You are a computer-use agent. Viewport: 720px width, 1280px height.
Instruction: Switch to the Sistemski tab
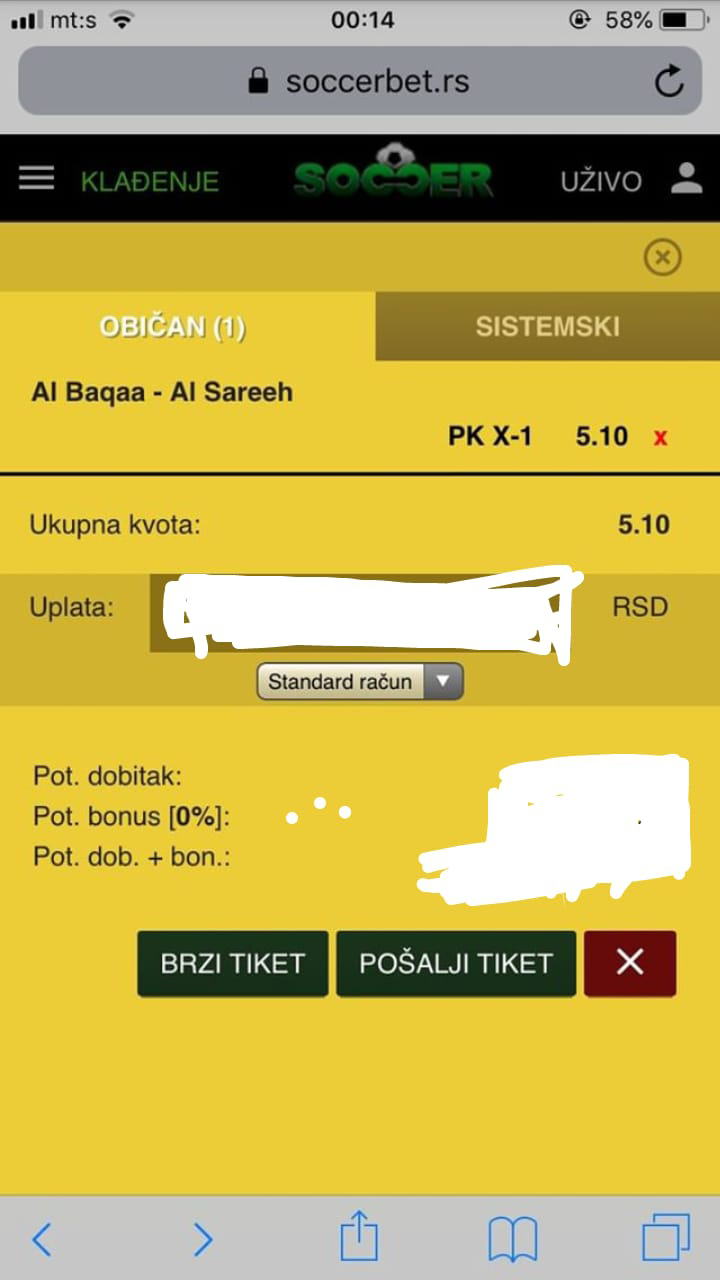pyautogui.click(x=547, y=327)
